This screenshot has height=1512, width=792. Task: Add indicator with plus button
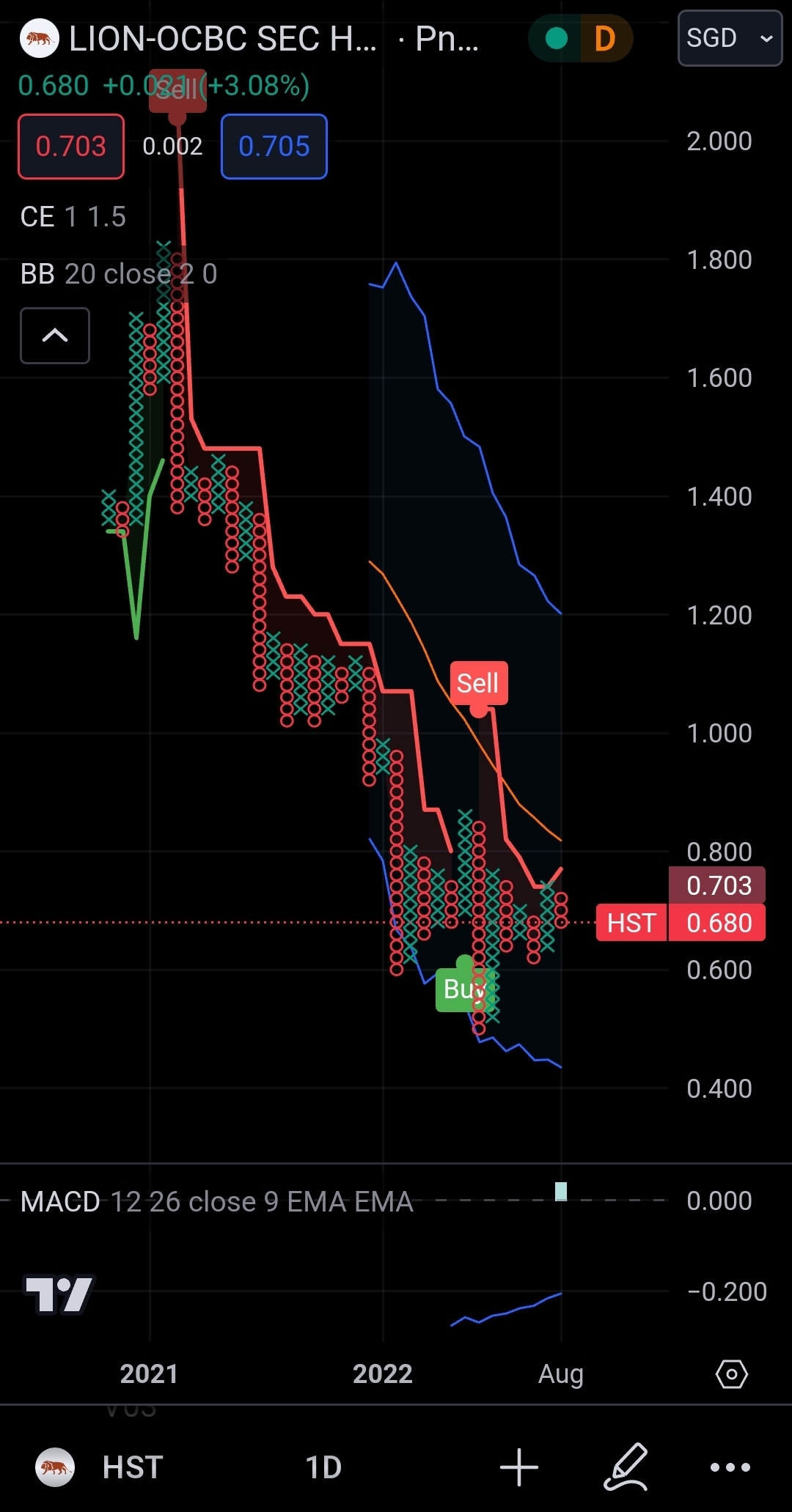519,1467
